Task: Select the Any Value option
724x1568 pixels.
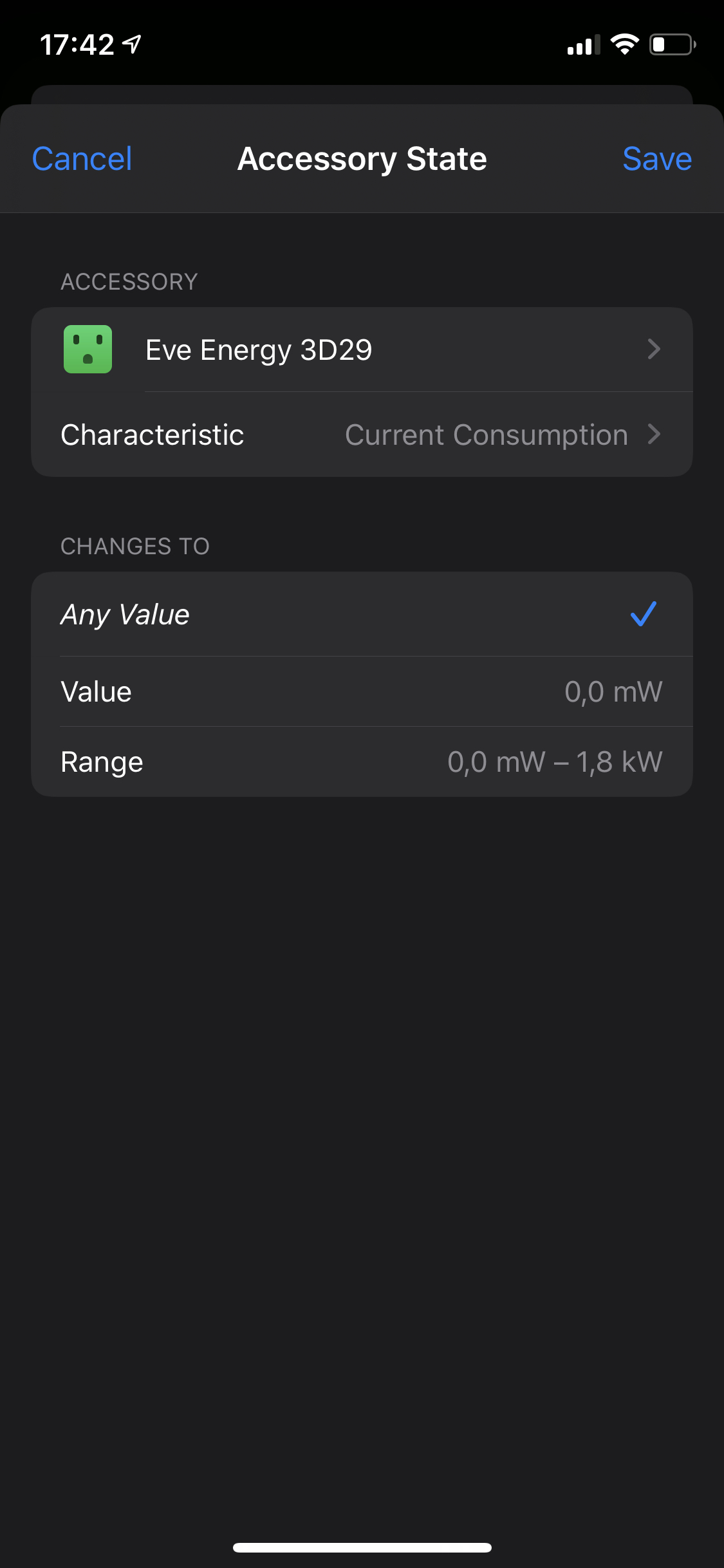Action: click(362, 614)
